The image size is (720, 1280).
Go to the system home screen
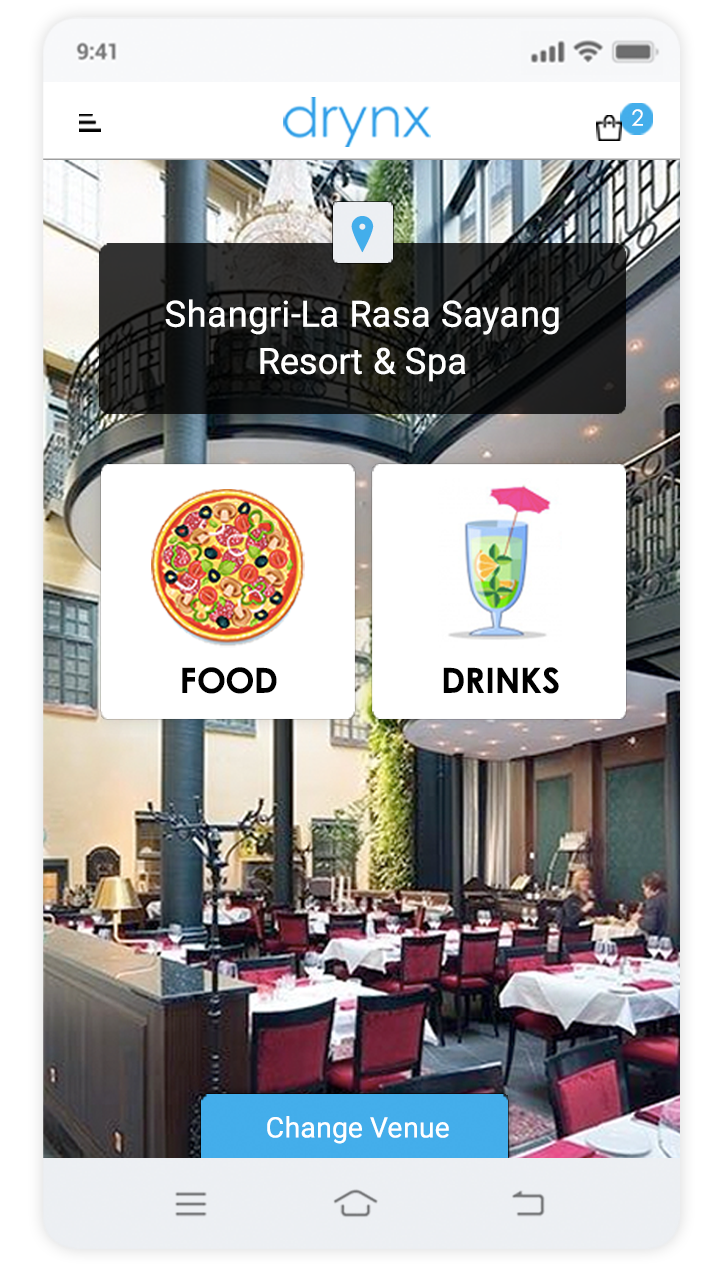coord(355,1204)
